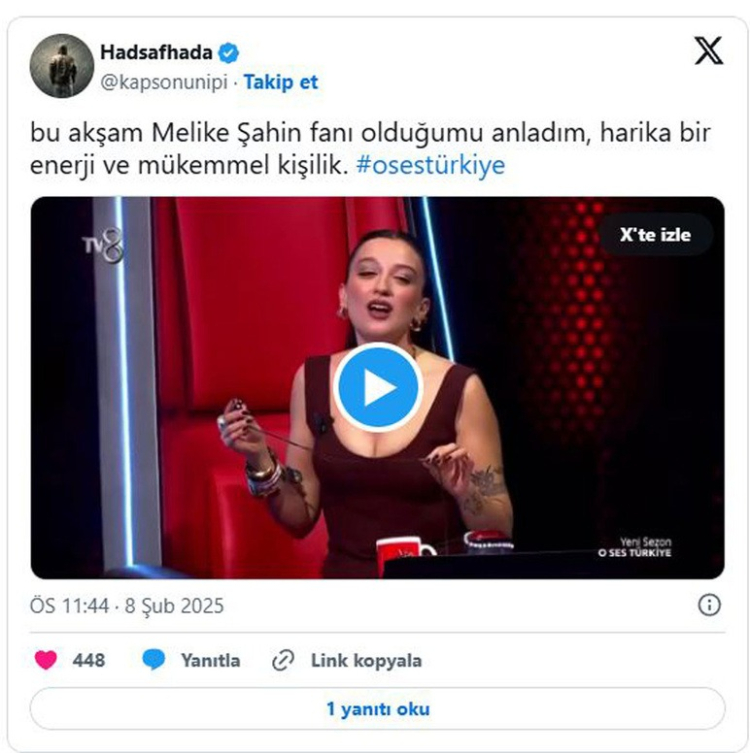
Task: Open the @kapsonunipi handle
Action: (x=163, y=82)
